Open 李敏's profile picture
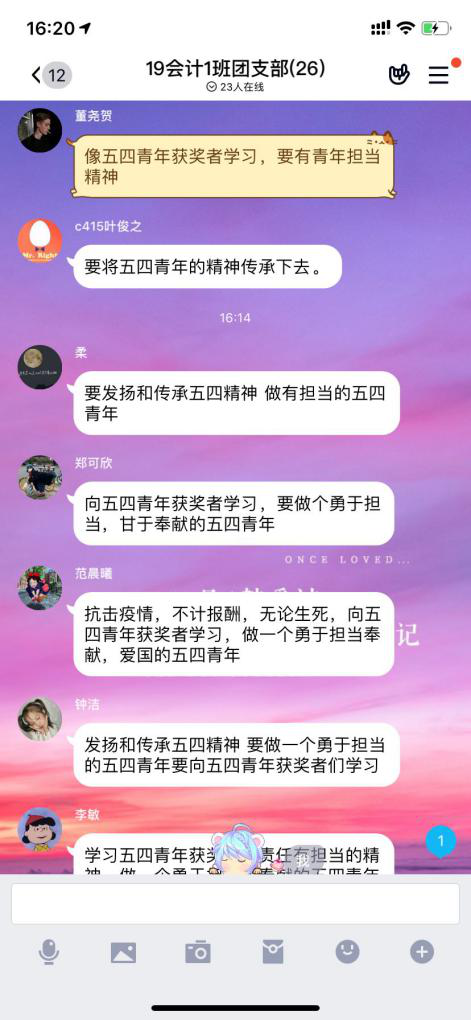Screen dimensions: 471x1020 pyautogui.click(x=40, y=829)
